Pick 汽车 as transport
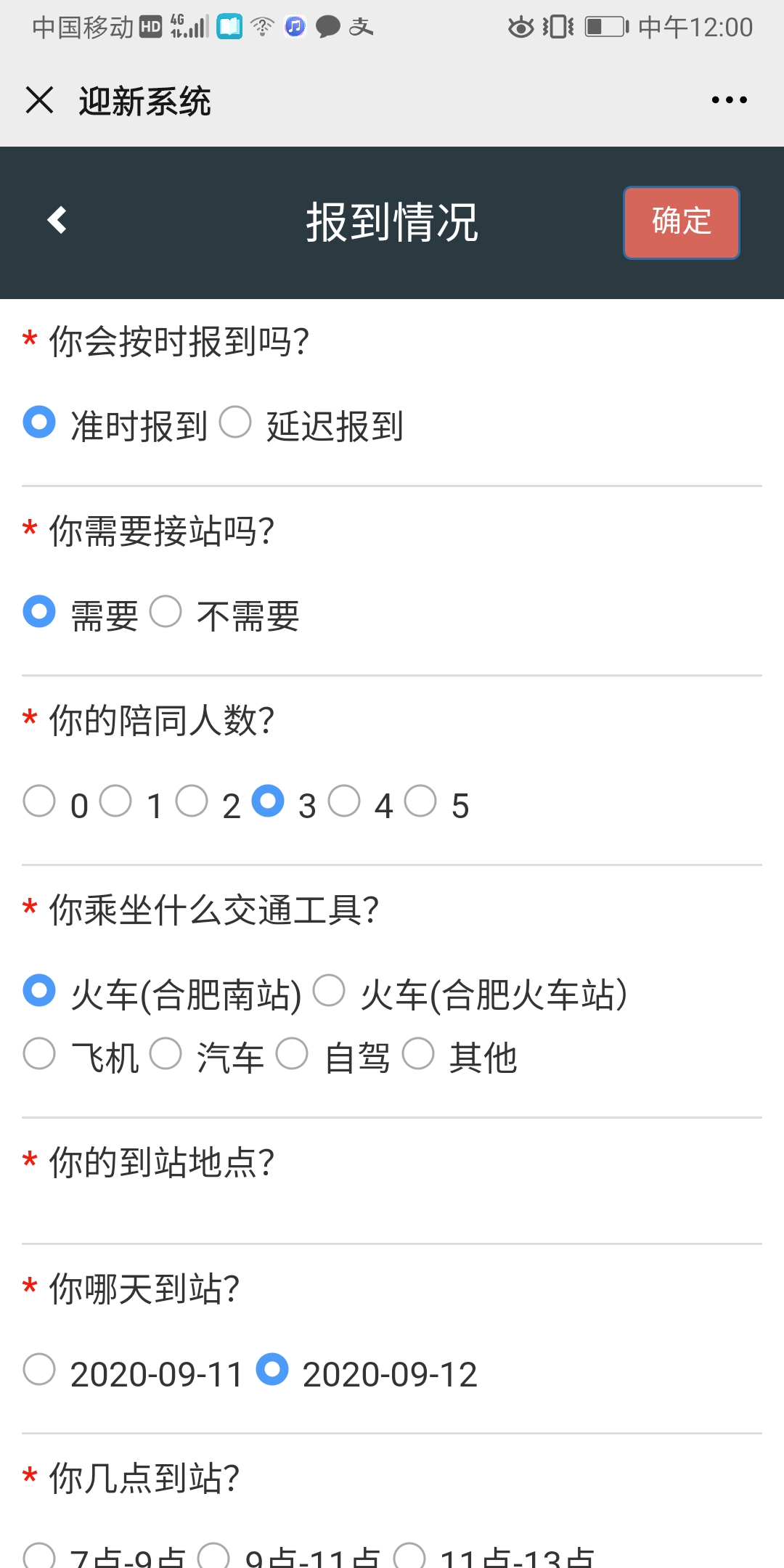Image resolution: width=784 pixels, height=1568 pixels. point(166,1054)
